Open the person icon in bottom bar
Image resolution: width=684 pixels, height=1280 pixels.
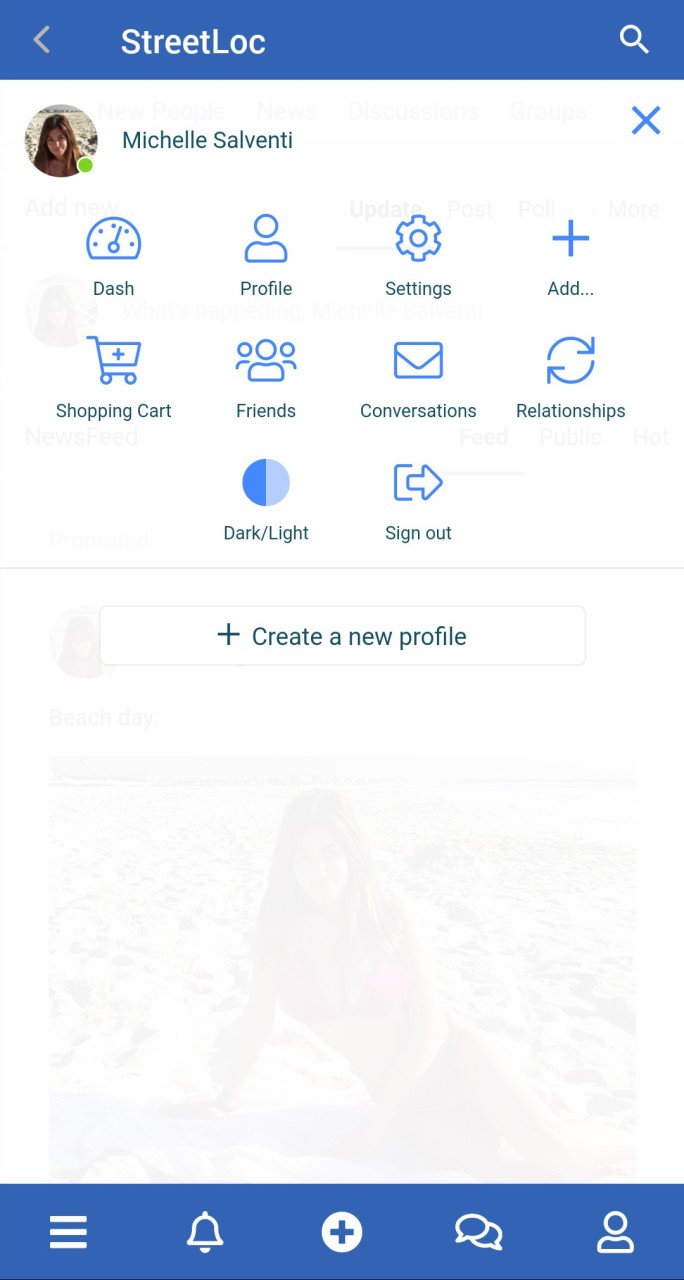(x=615, y=1232)
